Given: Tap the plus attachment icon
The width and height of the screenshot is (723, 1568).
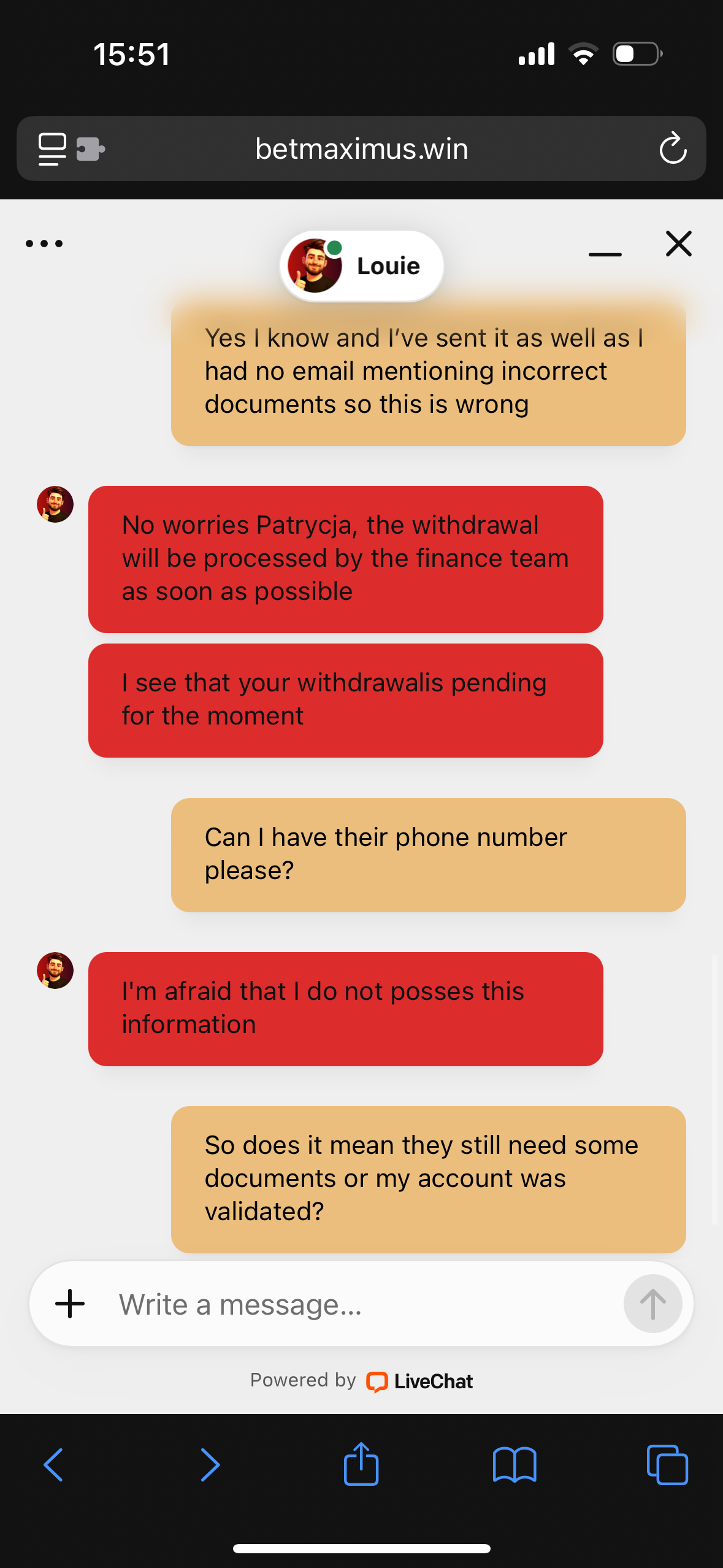Looking at the screenshot, I should click(x=70, y=1304).
